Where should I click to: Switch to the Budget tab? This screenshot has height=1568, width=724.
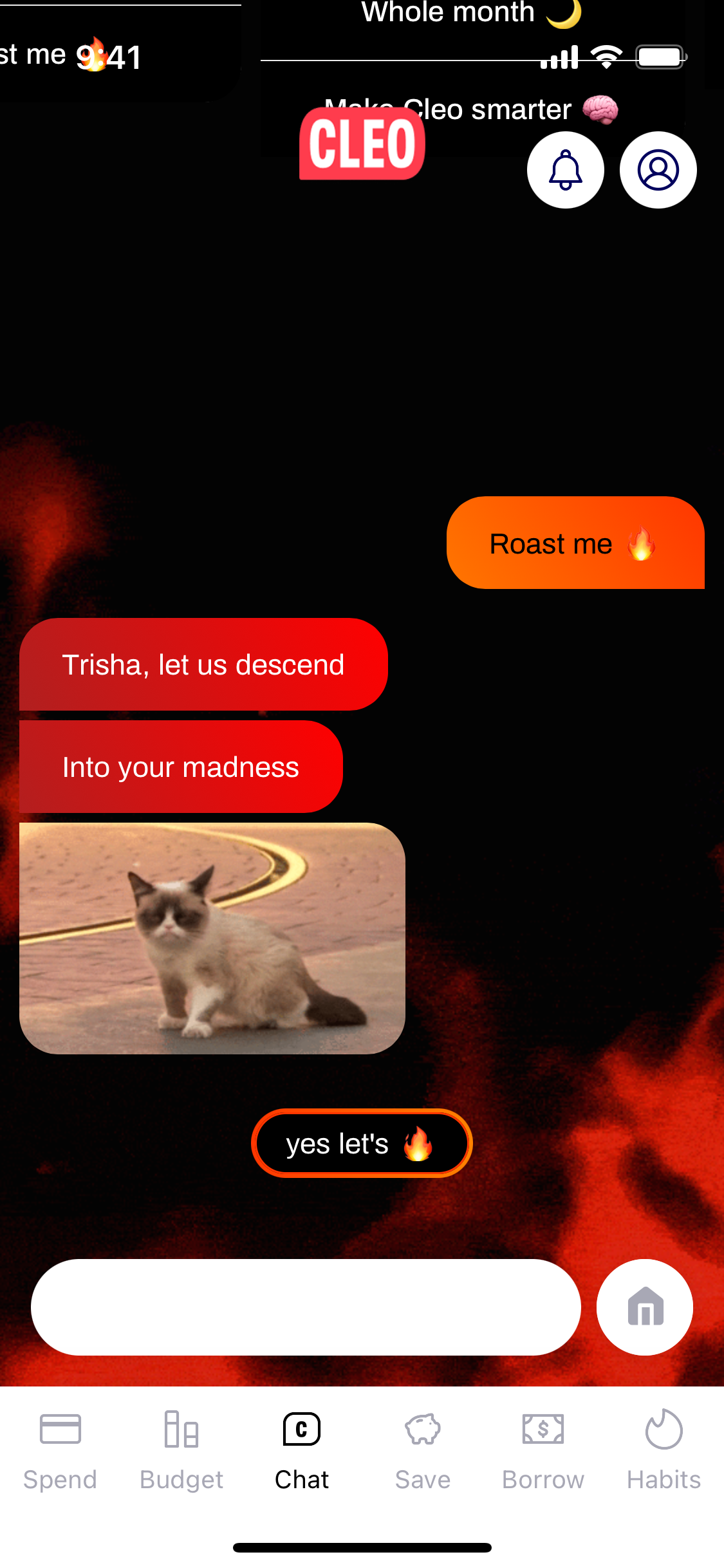tap(181, 1450)
